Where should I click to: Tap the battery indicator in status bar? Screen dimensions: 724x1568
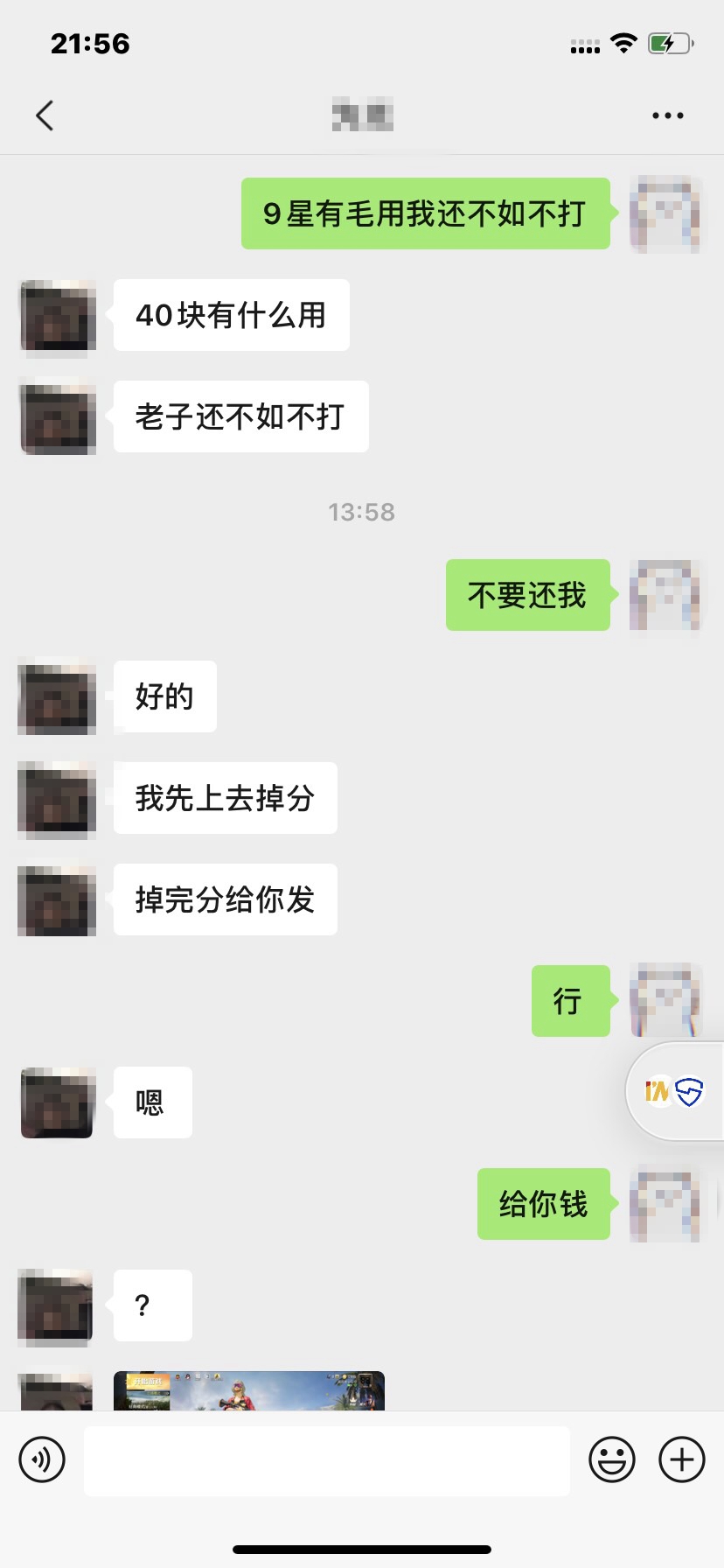point(668,42)
